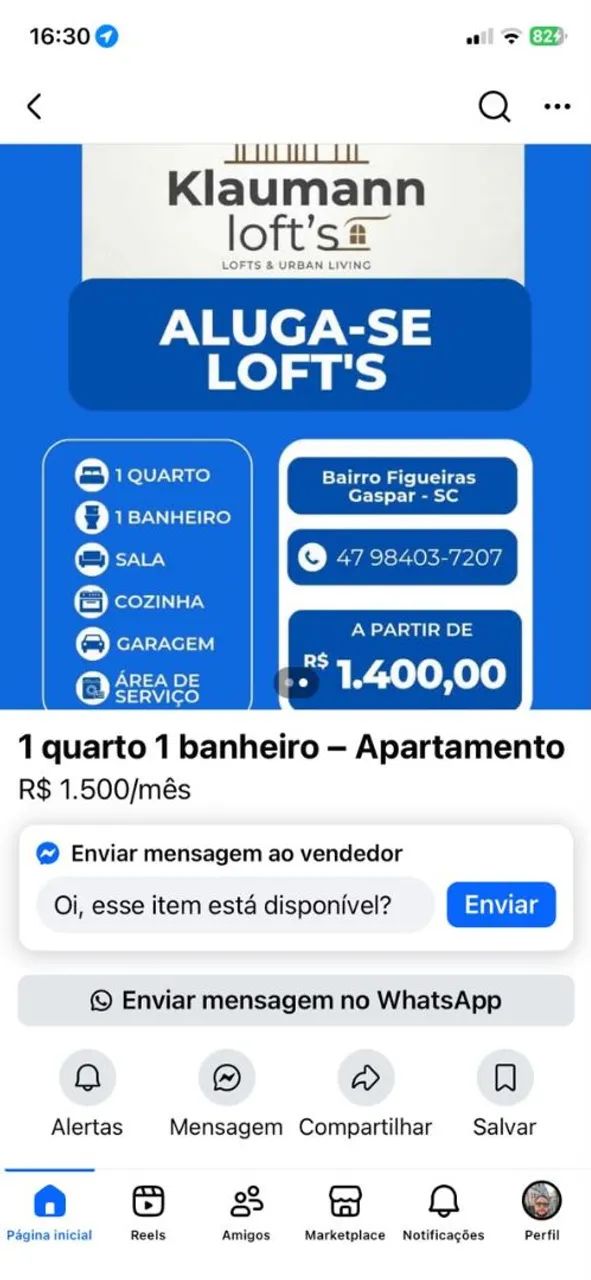Open the Notificações tab
Screen dimensions: 591x1280
point(443,1212)
